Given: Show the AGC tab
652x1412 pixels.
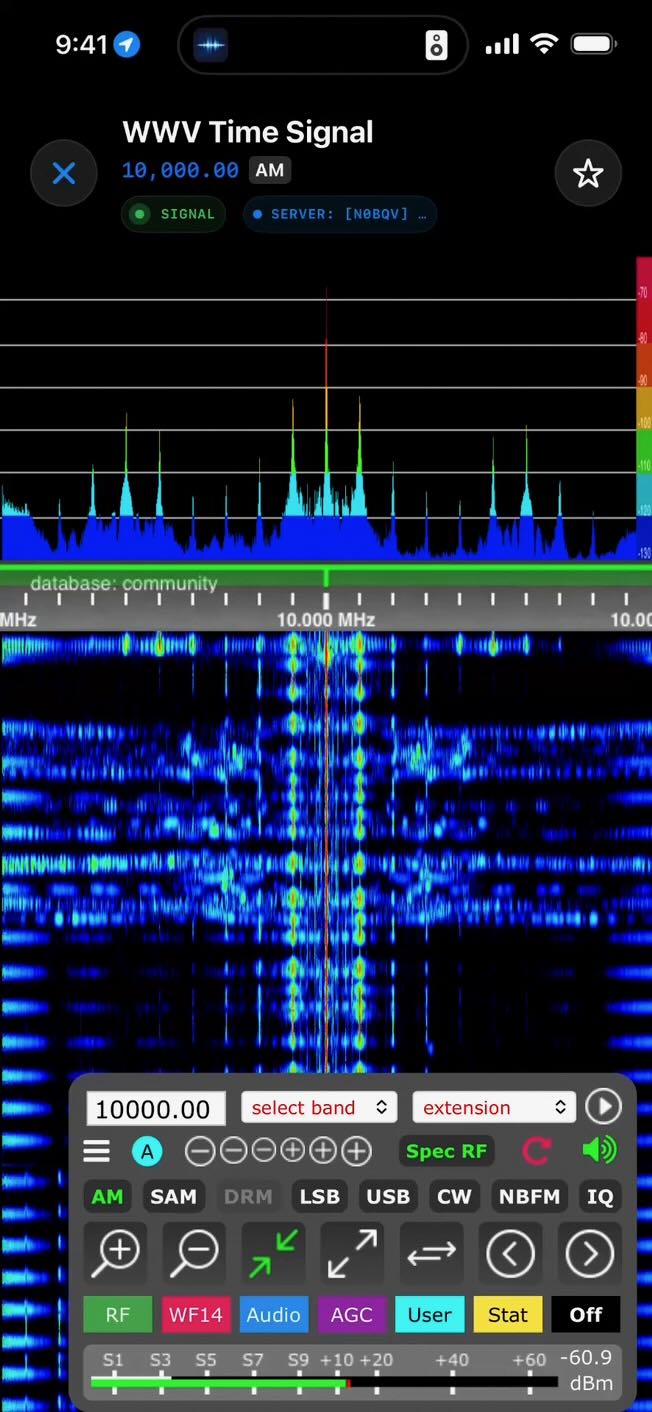Looking at the screenshot, I should click(351, 1315).
